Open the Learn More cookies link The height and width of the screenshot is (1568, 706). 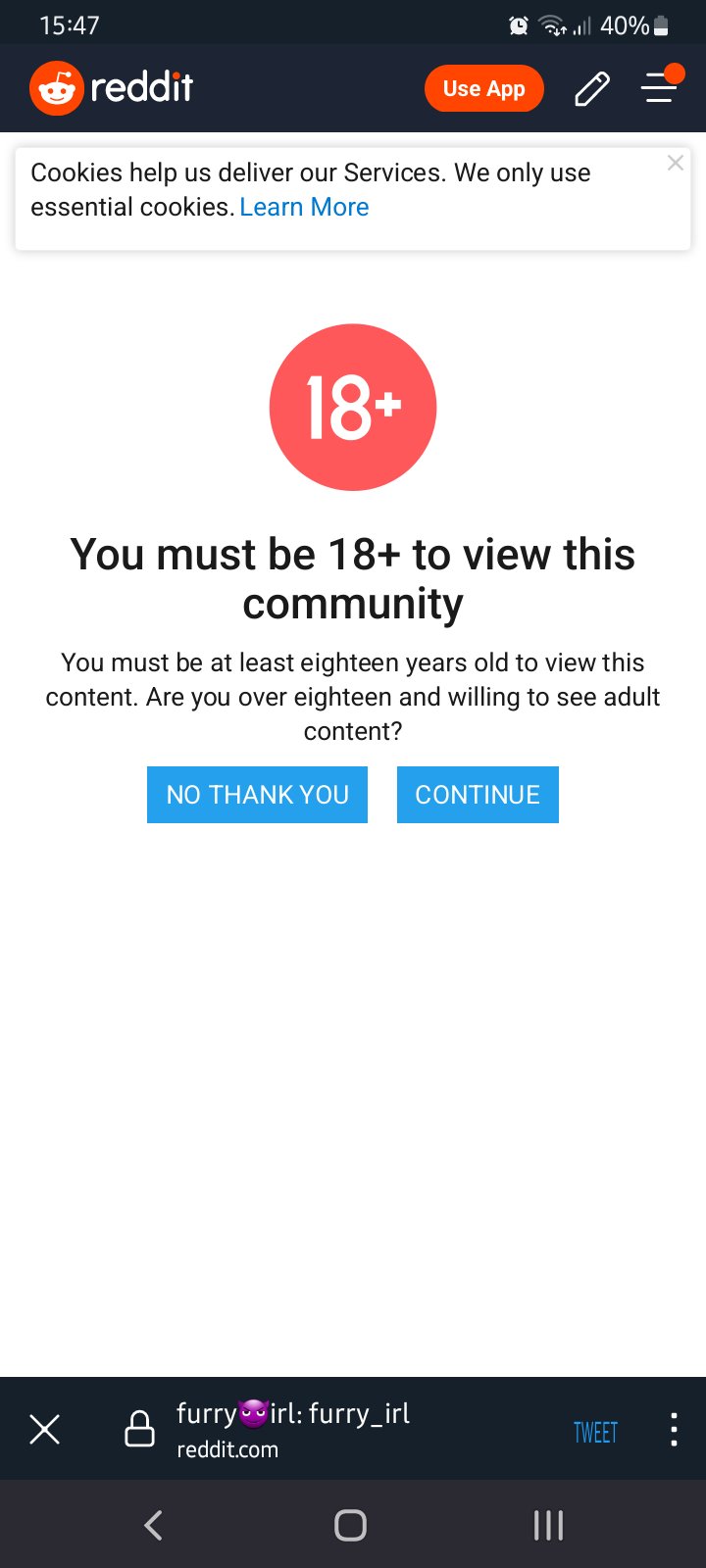pos(304,207)
